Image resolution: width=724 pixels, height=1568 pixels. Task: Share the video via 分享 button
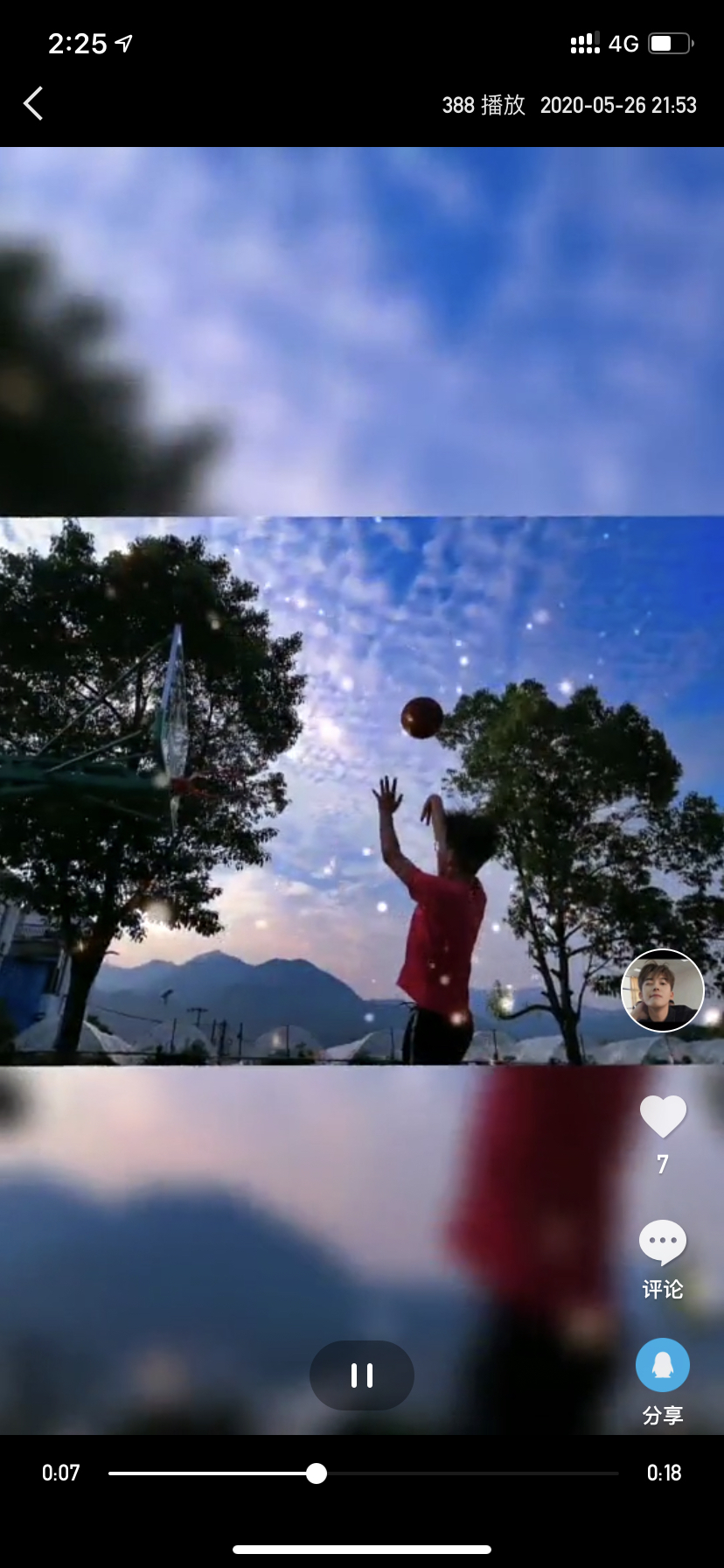pyautogui.click(x=662, y=1366)
